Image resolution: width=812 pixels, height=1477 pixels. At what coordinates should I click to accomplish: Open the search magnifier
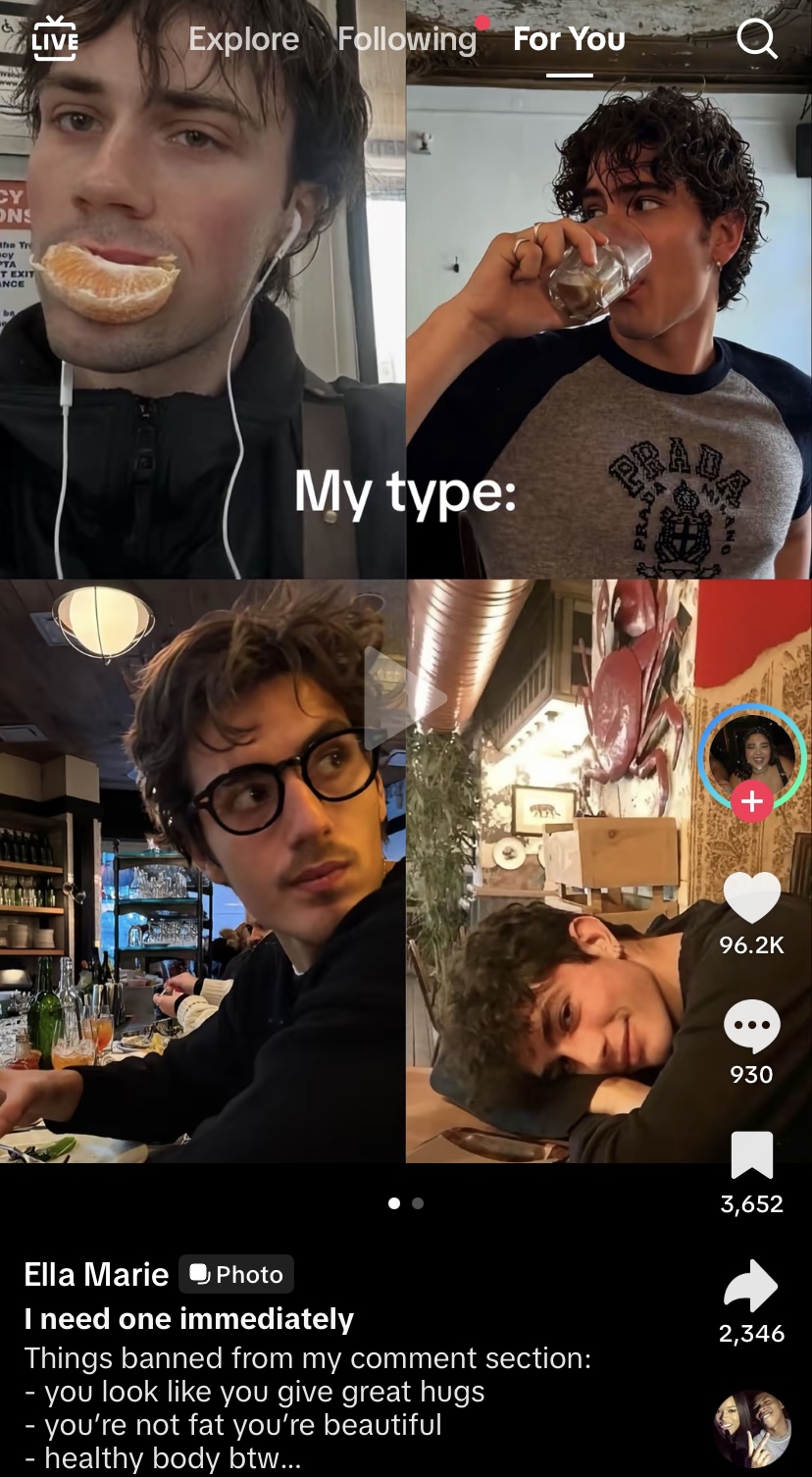point(756,39)
